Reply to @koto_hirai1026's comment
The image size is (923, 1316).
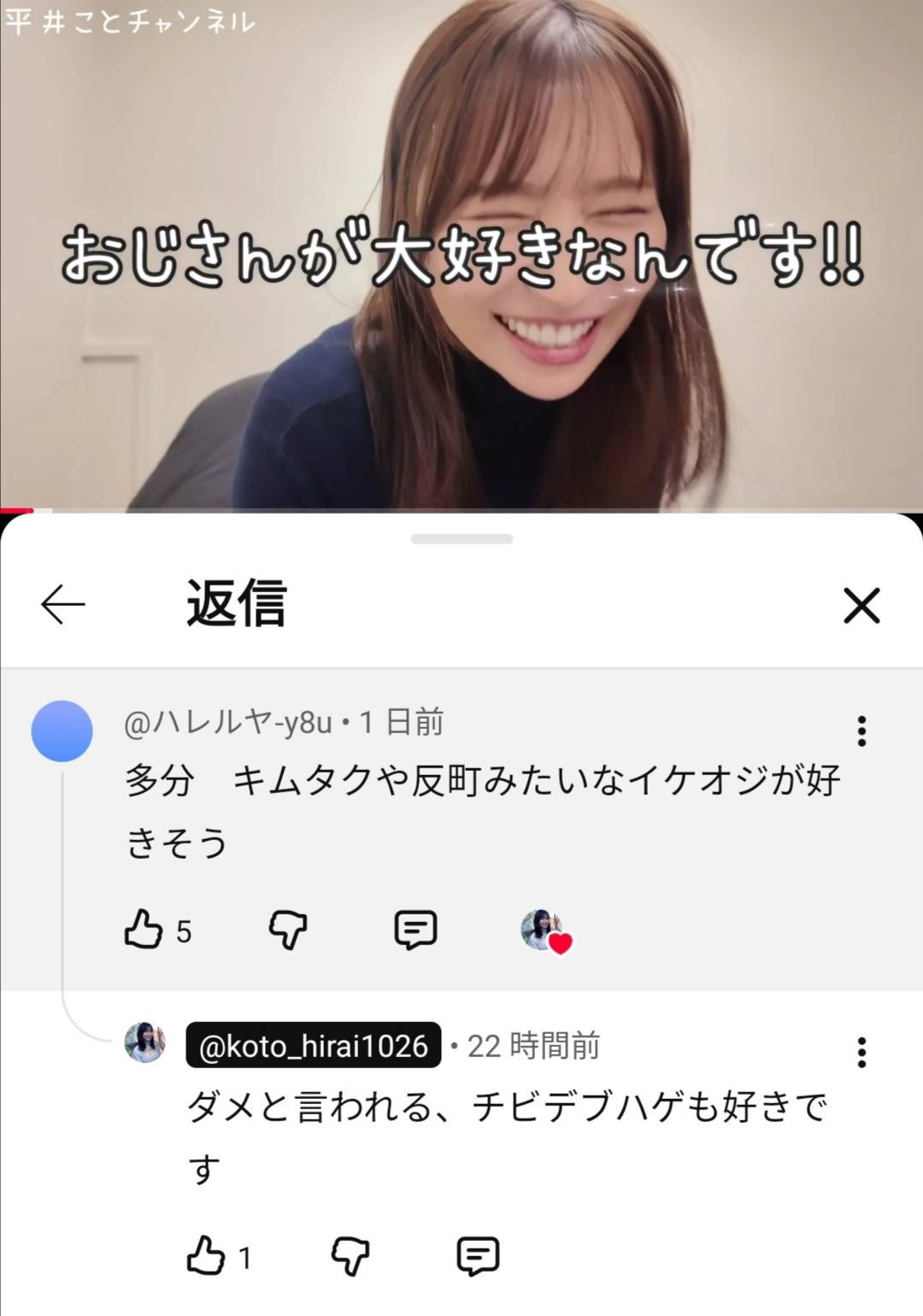tap(478, 1256)
